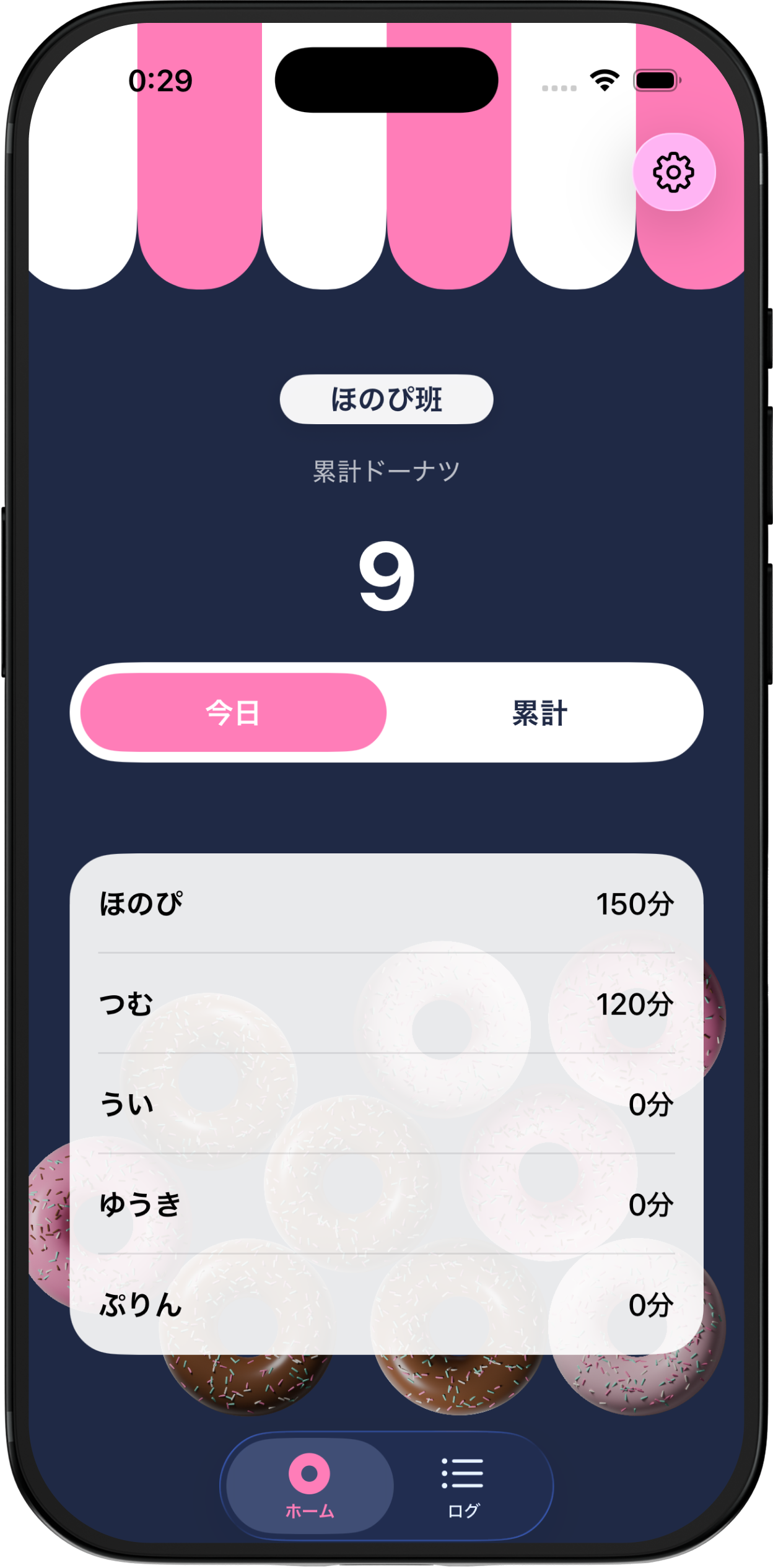The width and height of the screenshot is (773, 1568).
Task: Select the 今日 segment
Action: point(233,713)
